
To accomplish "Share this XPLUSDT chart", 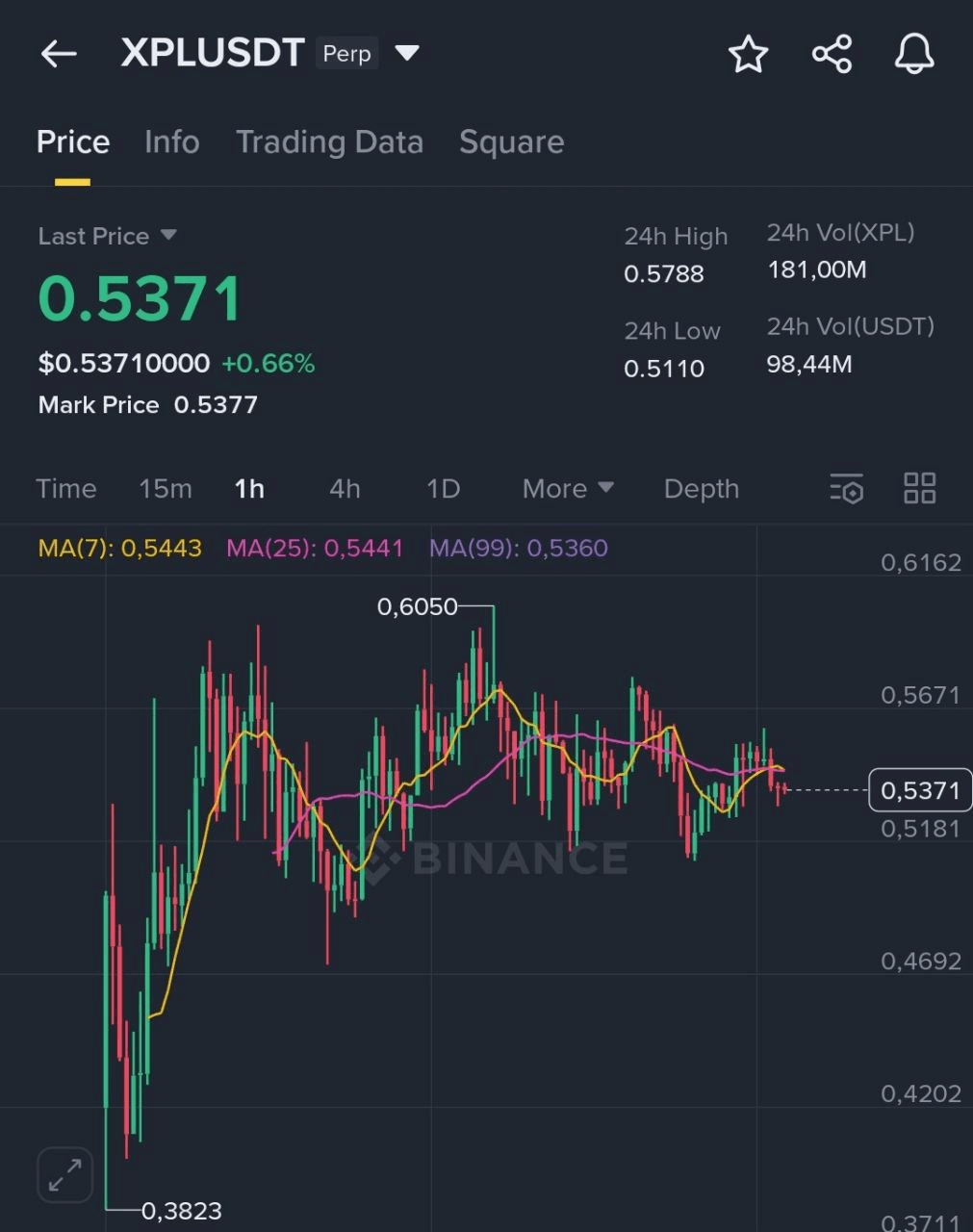I will [832, 54].
